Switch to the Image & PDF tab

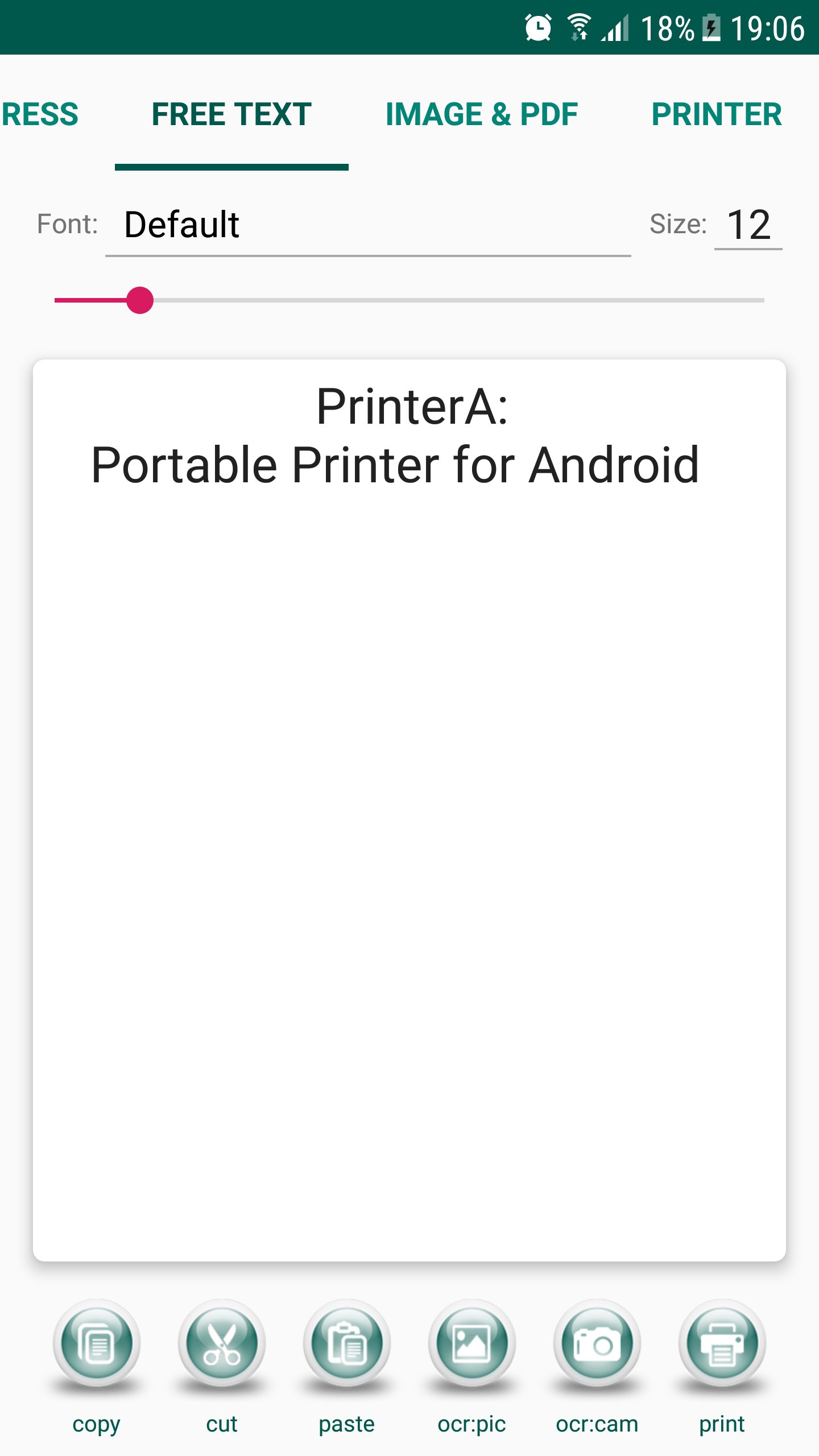click(481, 114)
